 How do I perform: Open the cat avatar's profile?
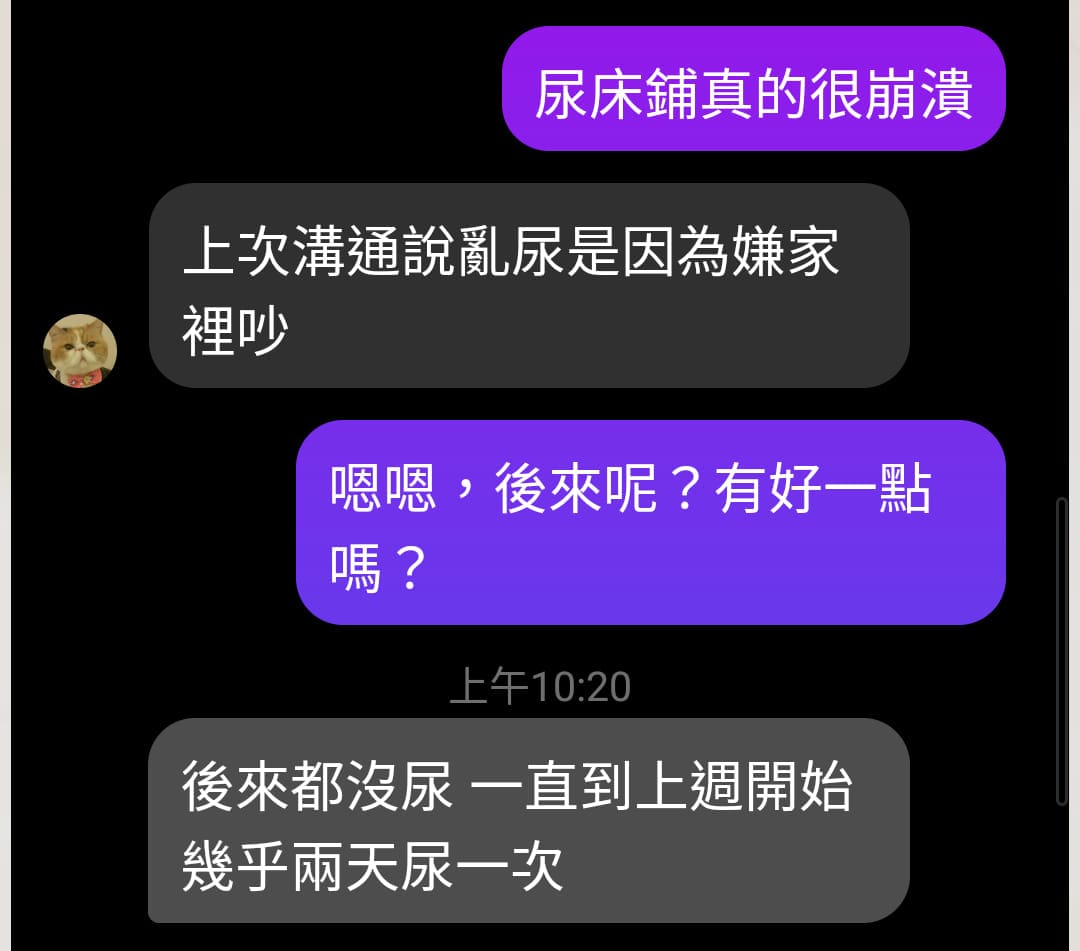pos(80,351)
